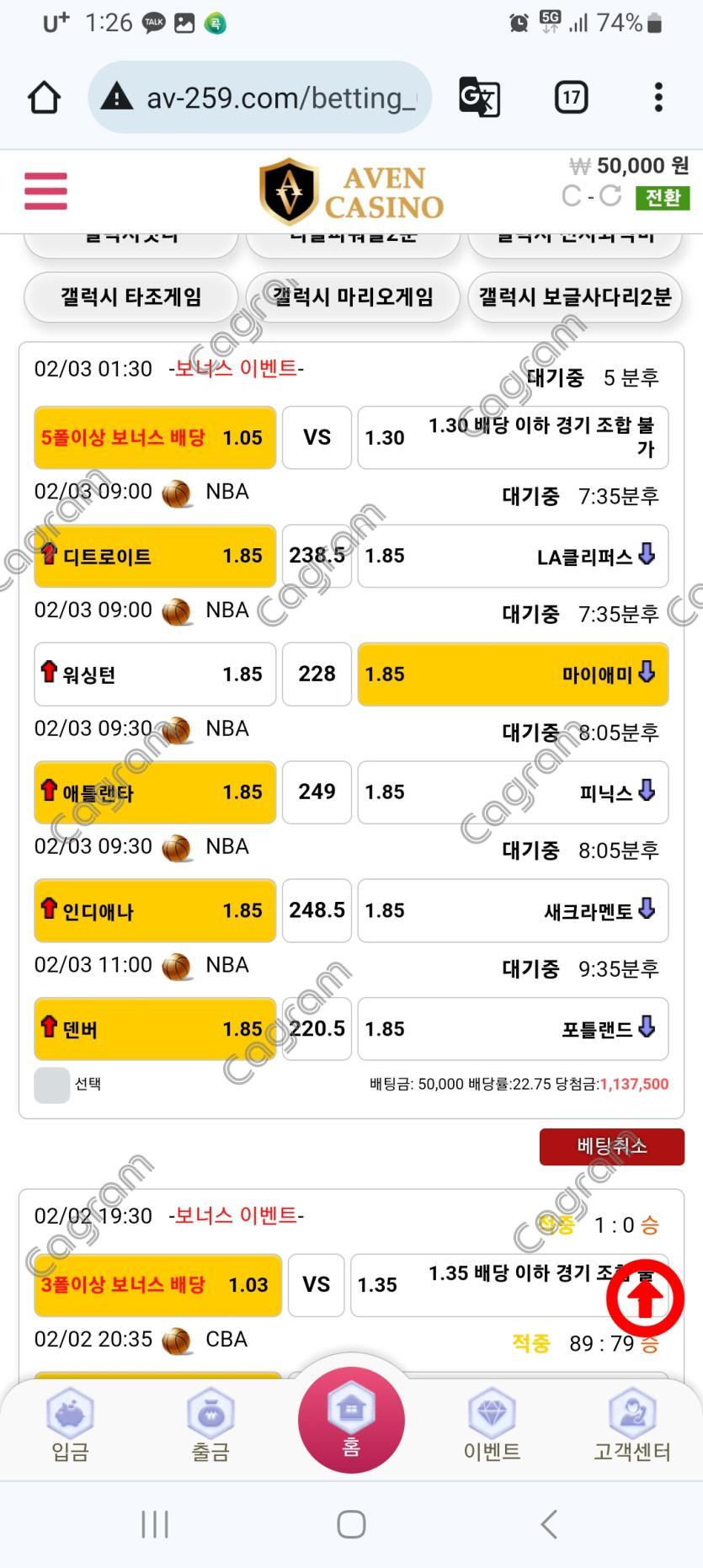Tap the red scroll-to-top arrow
The width and height of the screenshot is (703, 1568).
pos(645,1298)
